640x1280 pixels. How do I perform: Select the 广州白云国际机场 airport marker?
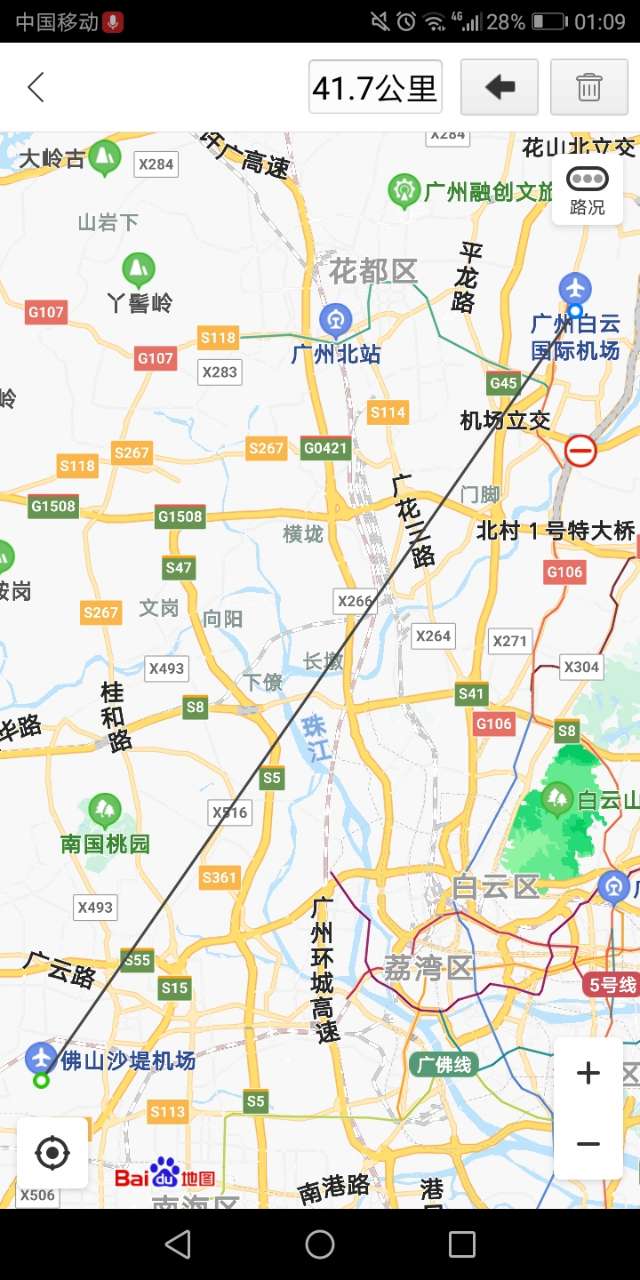point(575,289)
